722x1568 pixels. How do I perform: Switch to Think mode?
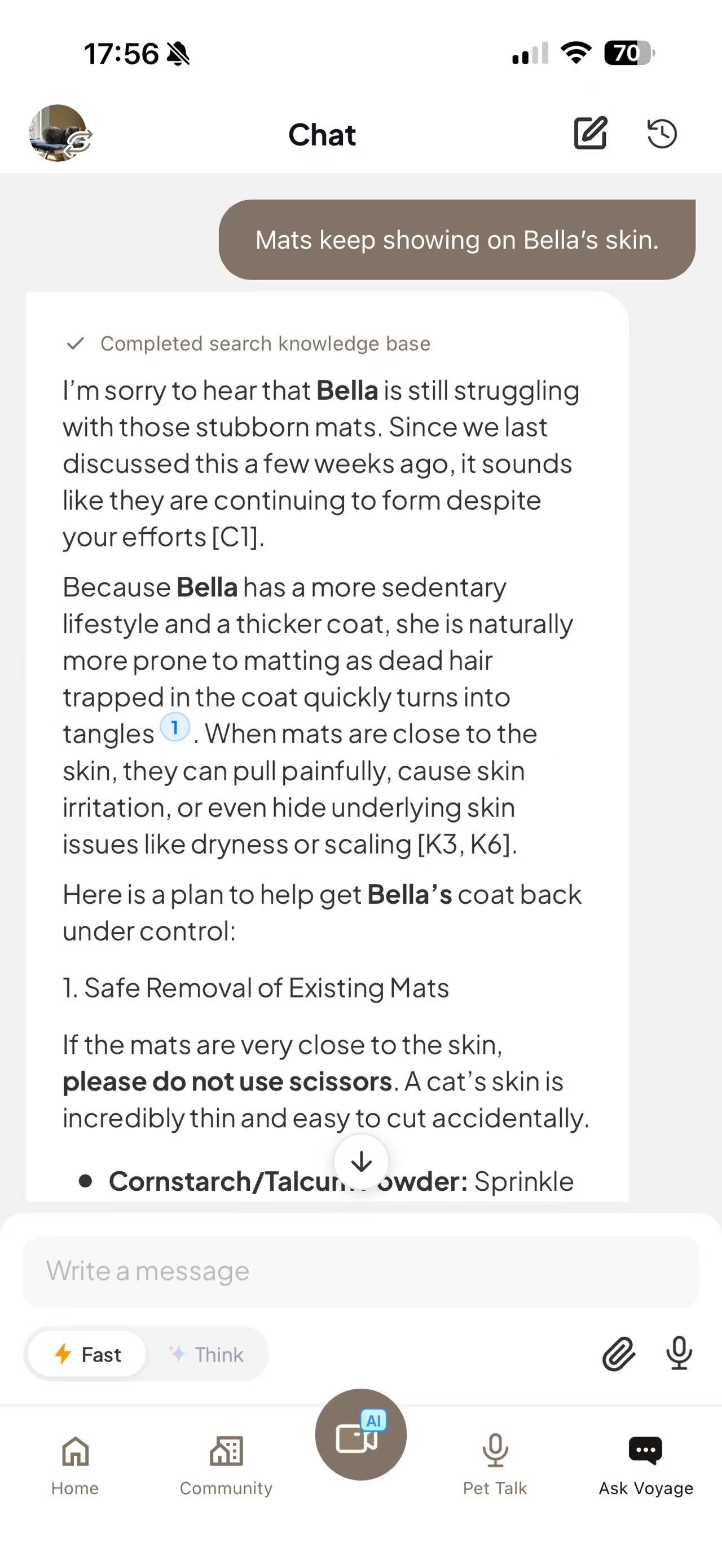(206, 1354)
